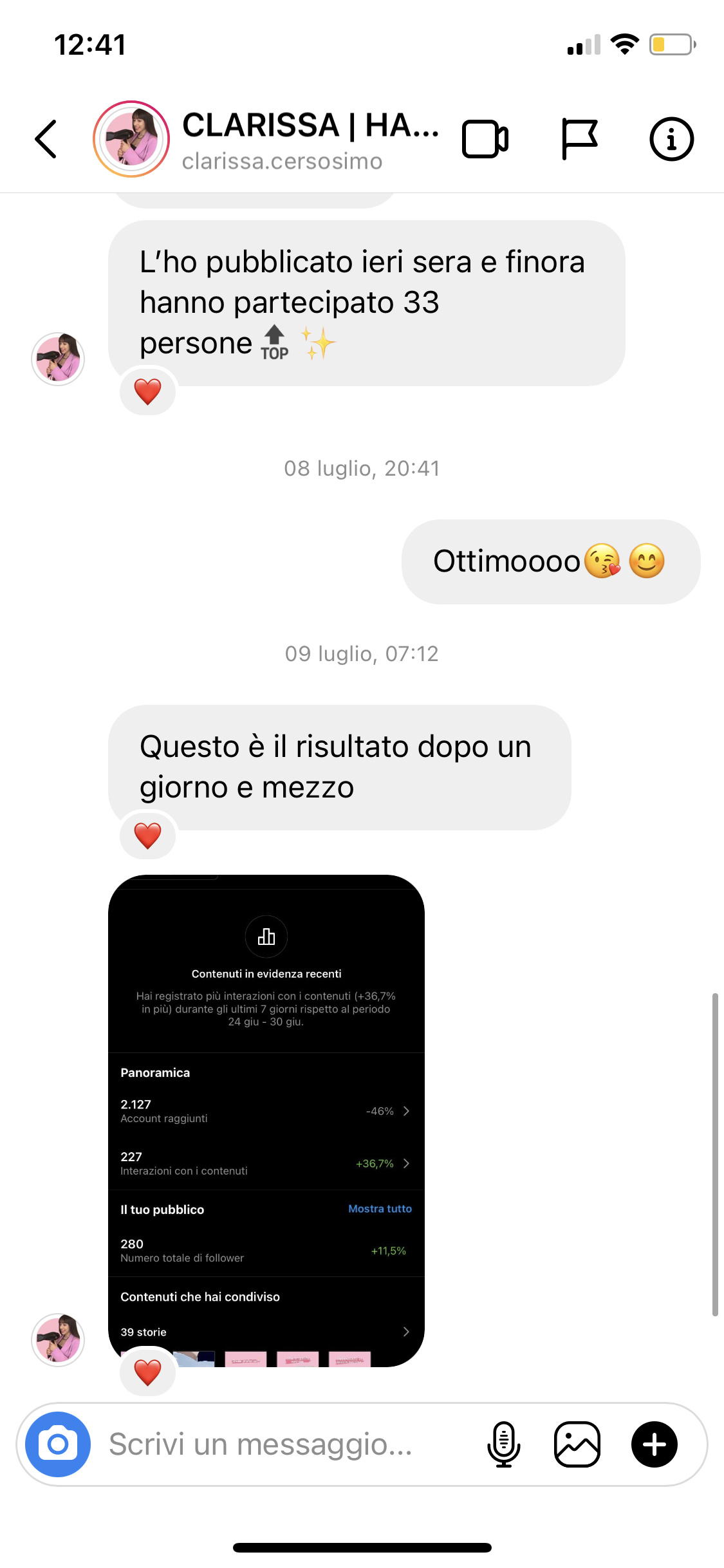The width and height of the screenshot is (724, 1568).
Task: View heart reaction on 'Questo è il risultato' message
Action: 148,835
